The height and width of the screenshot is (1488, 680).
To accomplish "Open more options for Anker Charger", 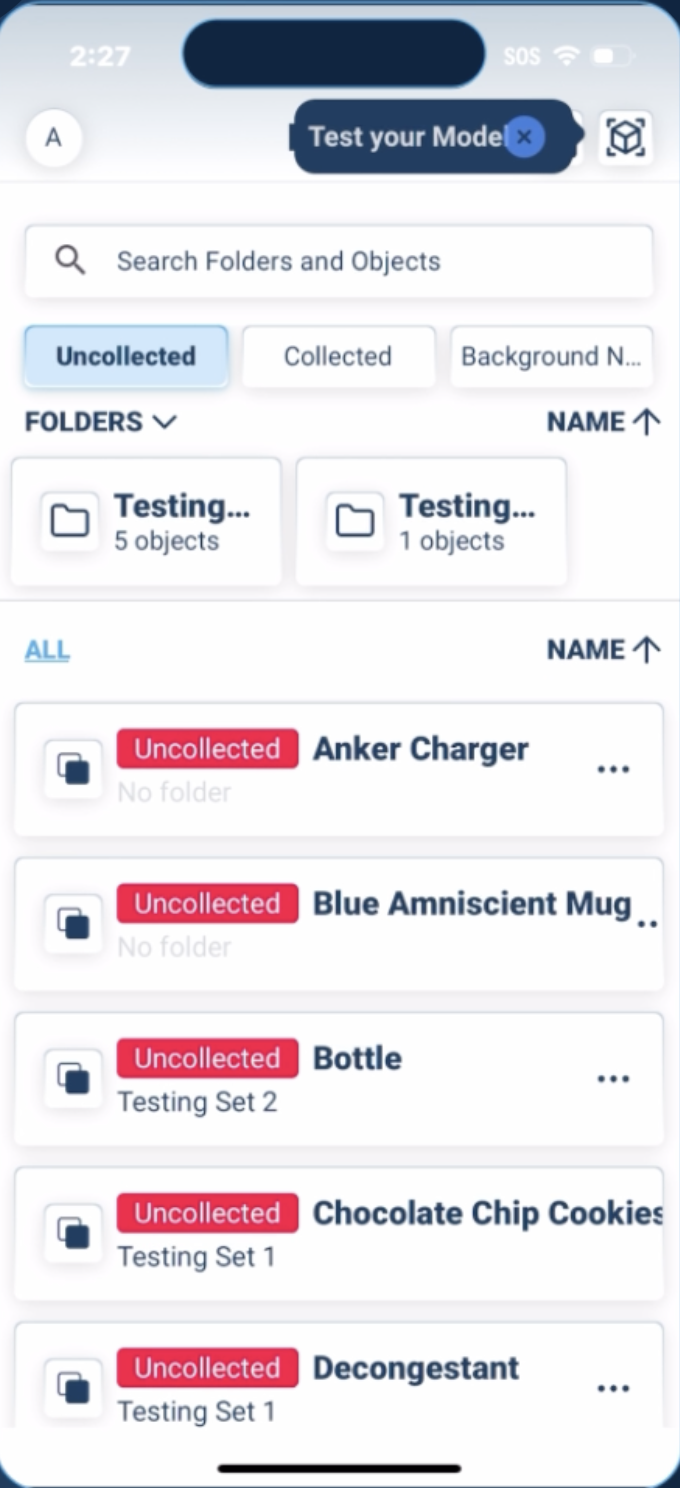I will [x=613, y=769].
